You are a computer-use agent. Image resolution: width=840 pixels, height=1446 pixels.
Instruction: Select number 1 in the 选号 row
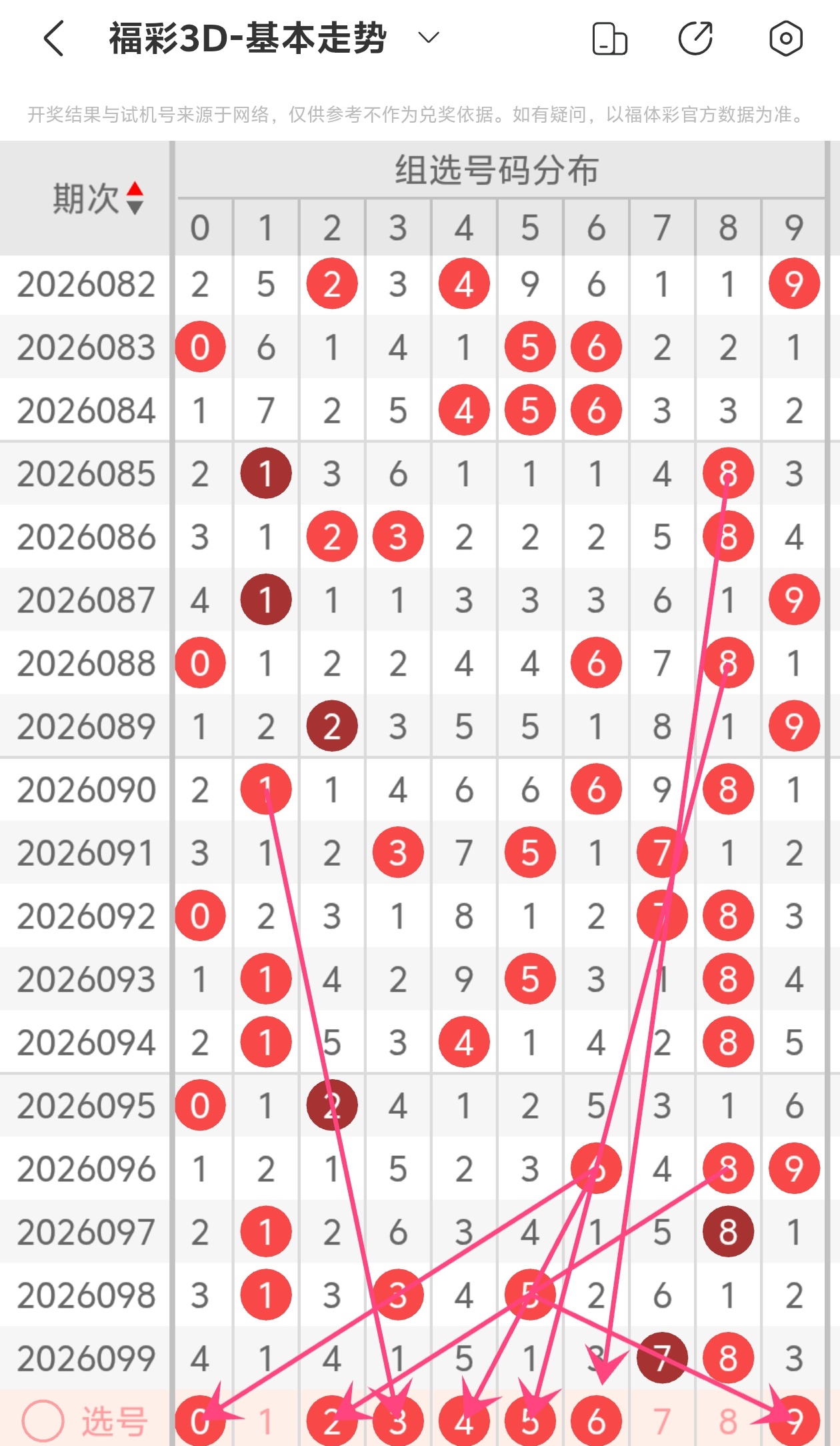266,1421
